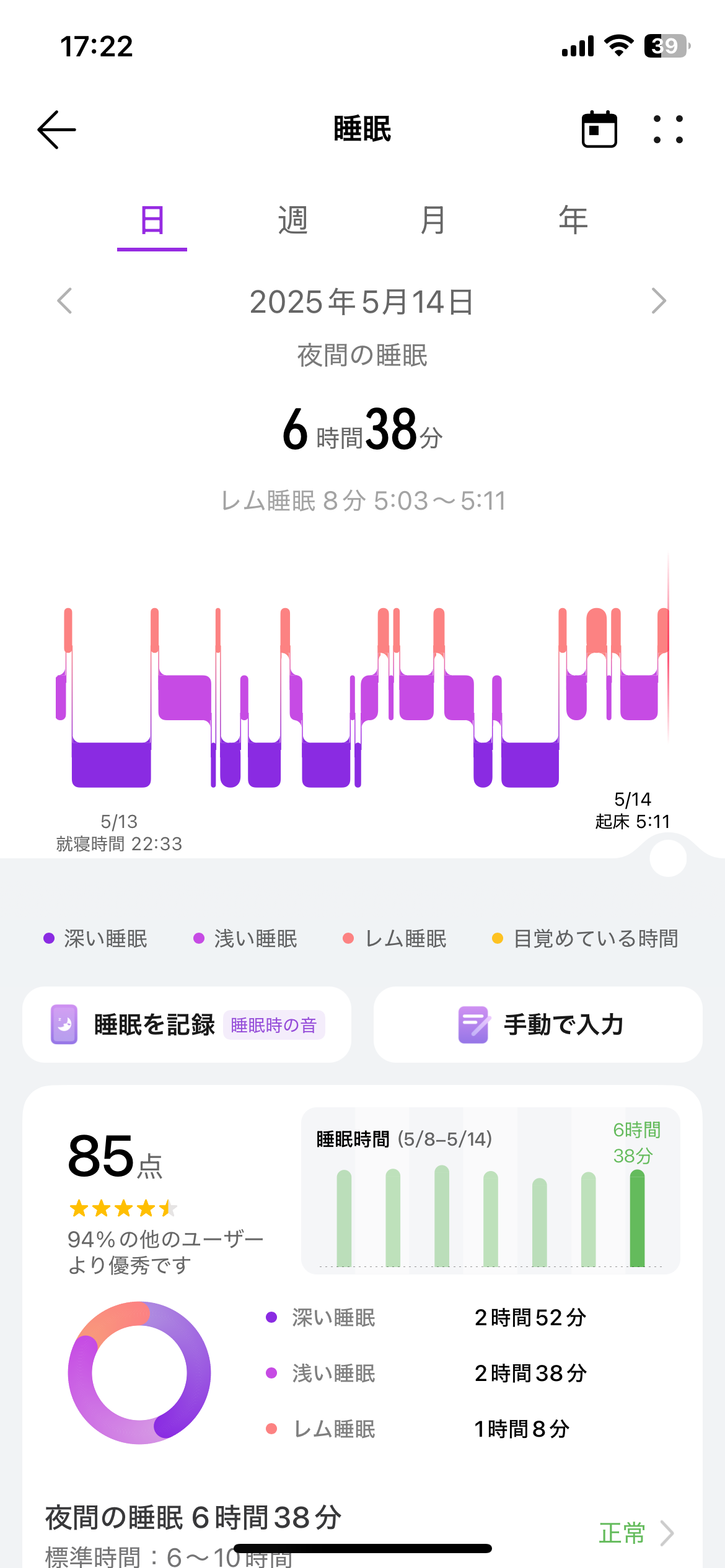
Task: Open the calendar date picker
Action: coord(599,129)
